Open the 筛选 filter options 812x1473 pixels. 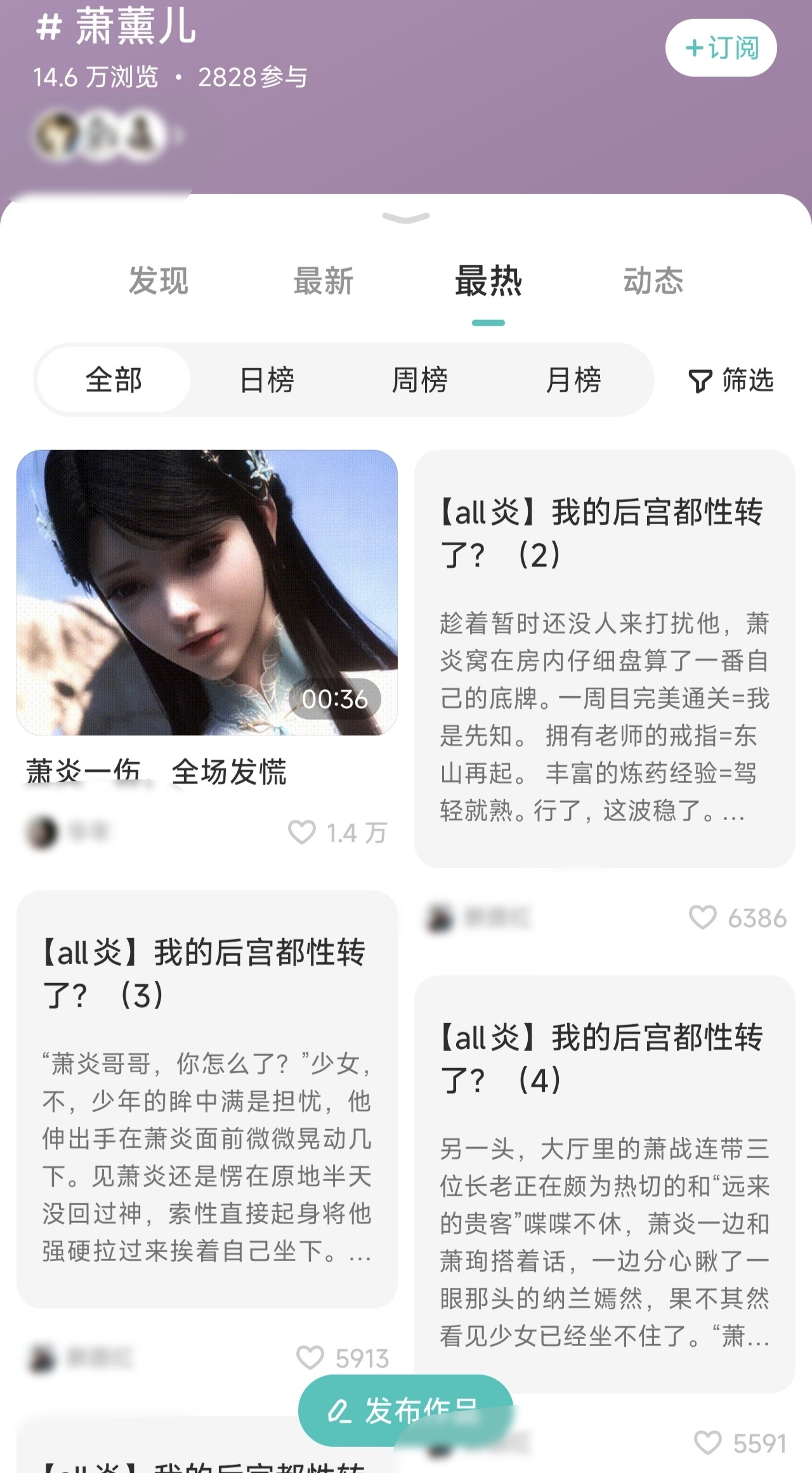coord(731,380)
